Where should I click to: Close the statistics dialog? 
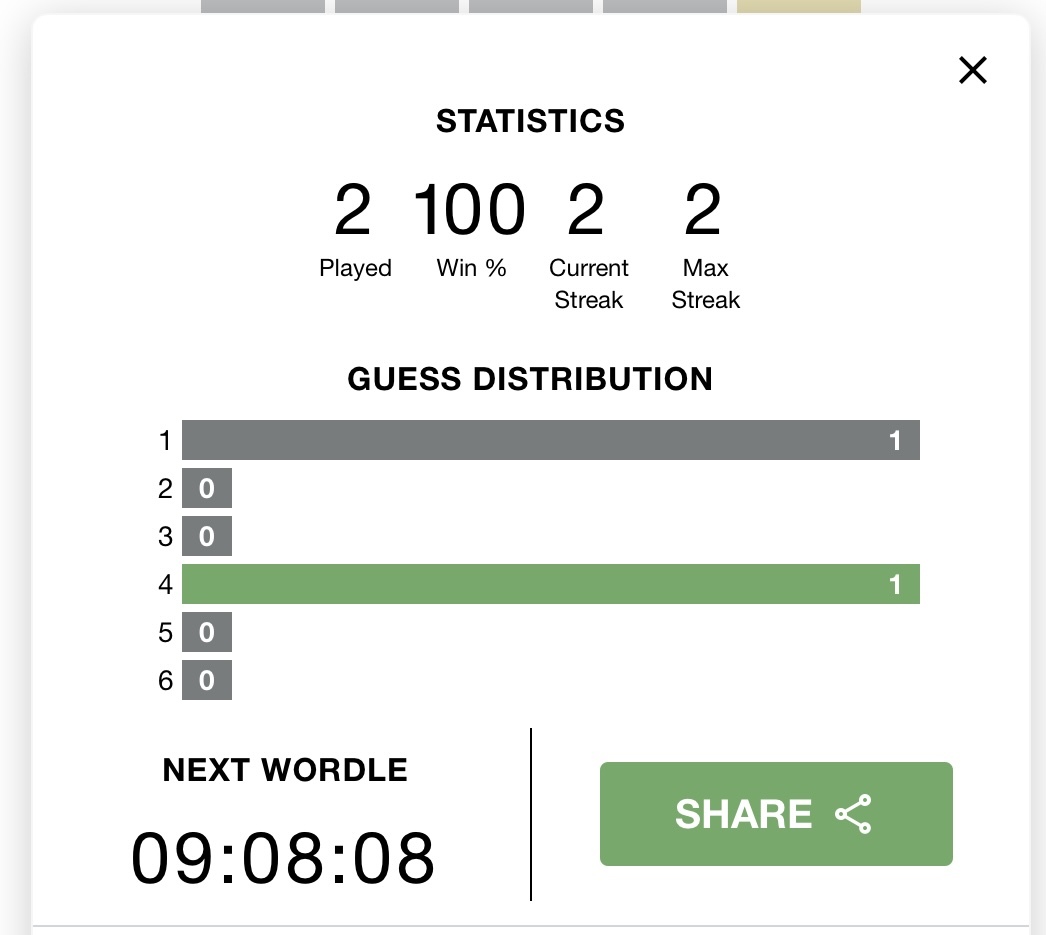(972, 70)
